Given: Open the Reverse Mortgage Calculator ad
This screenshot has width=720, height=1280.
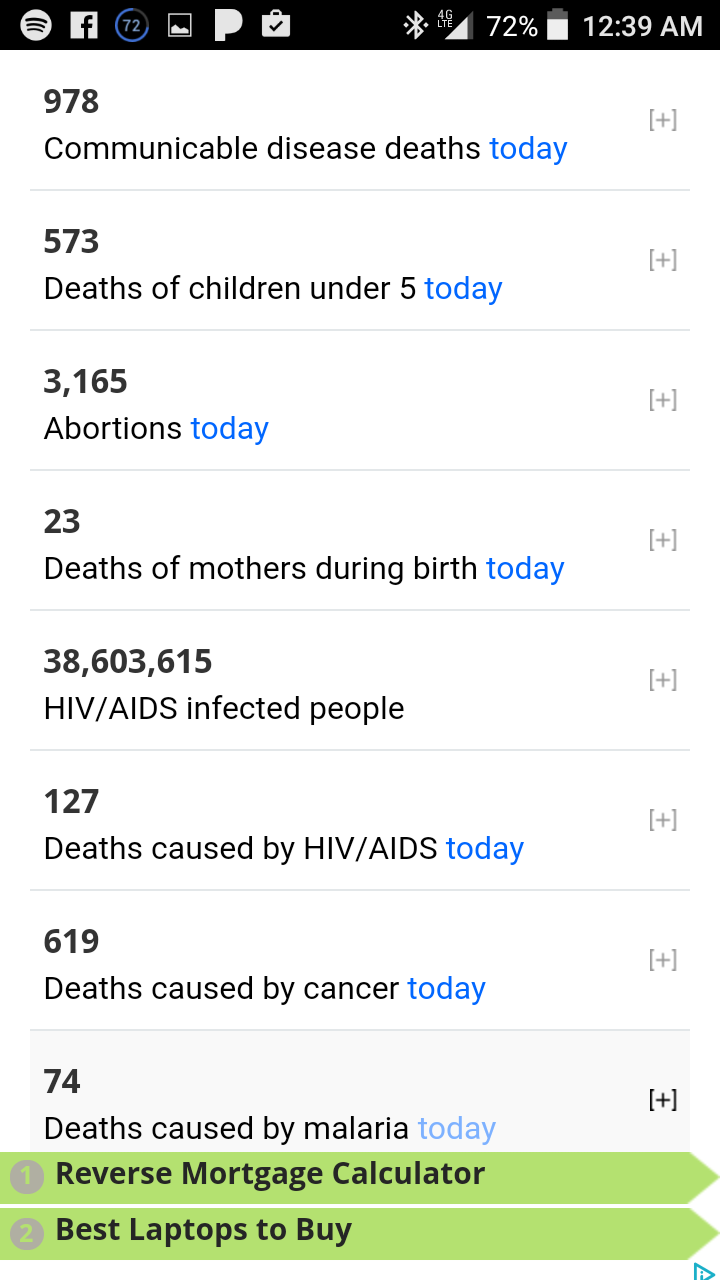Looking at the screenshot, I should [270, 1175].
